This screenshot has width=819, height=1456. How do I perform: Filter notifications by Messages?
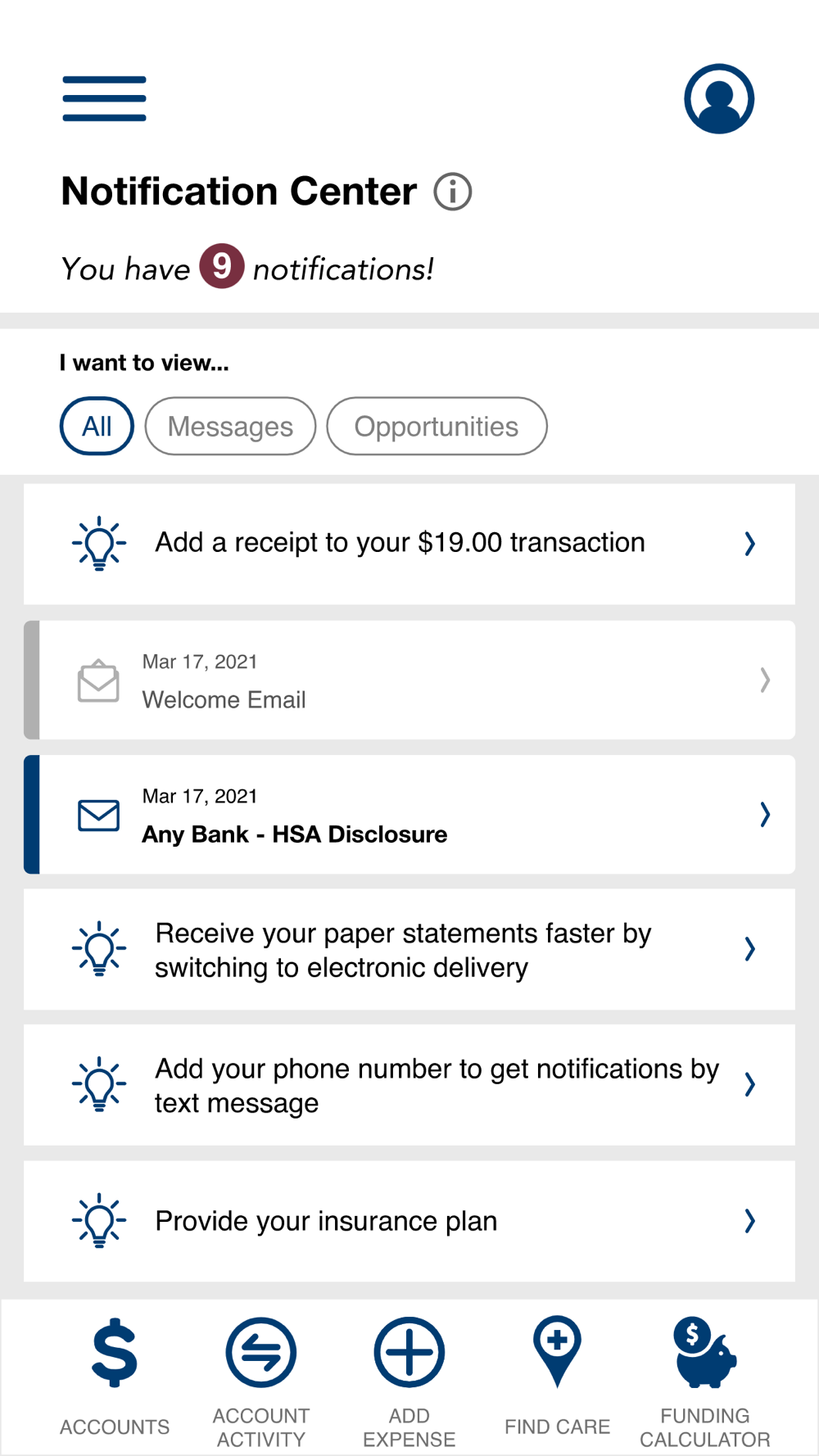[230, 426]
